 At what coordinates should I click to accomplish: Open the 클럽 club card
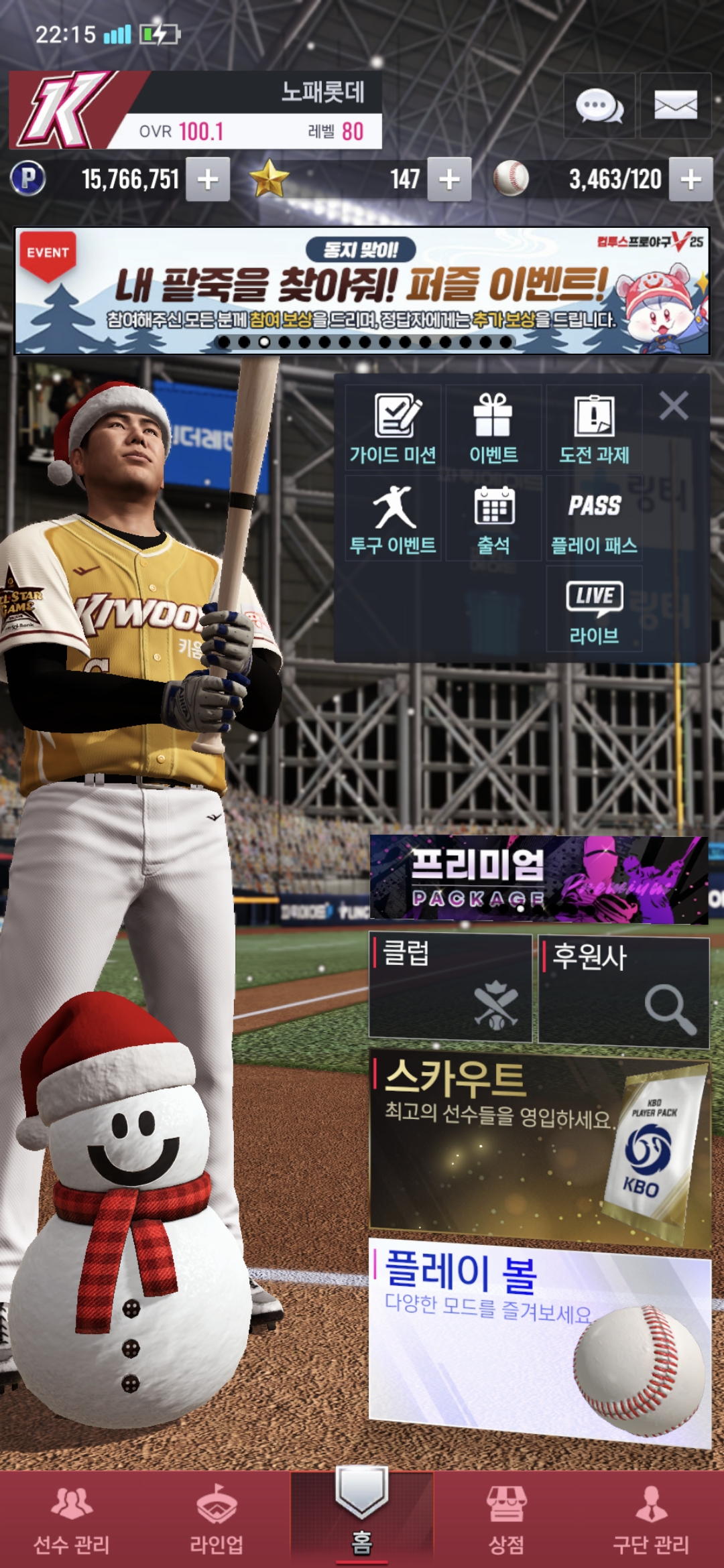click(450, 988)
